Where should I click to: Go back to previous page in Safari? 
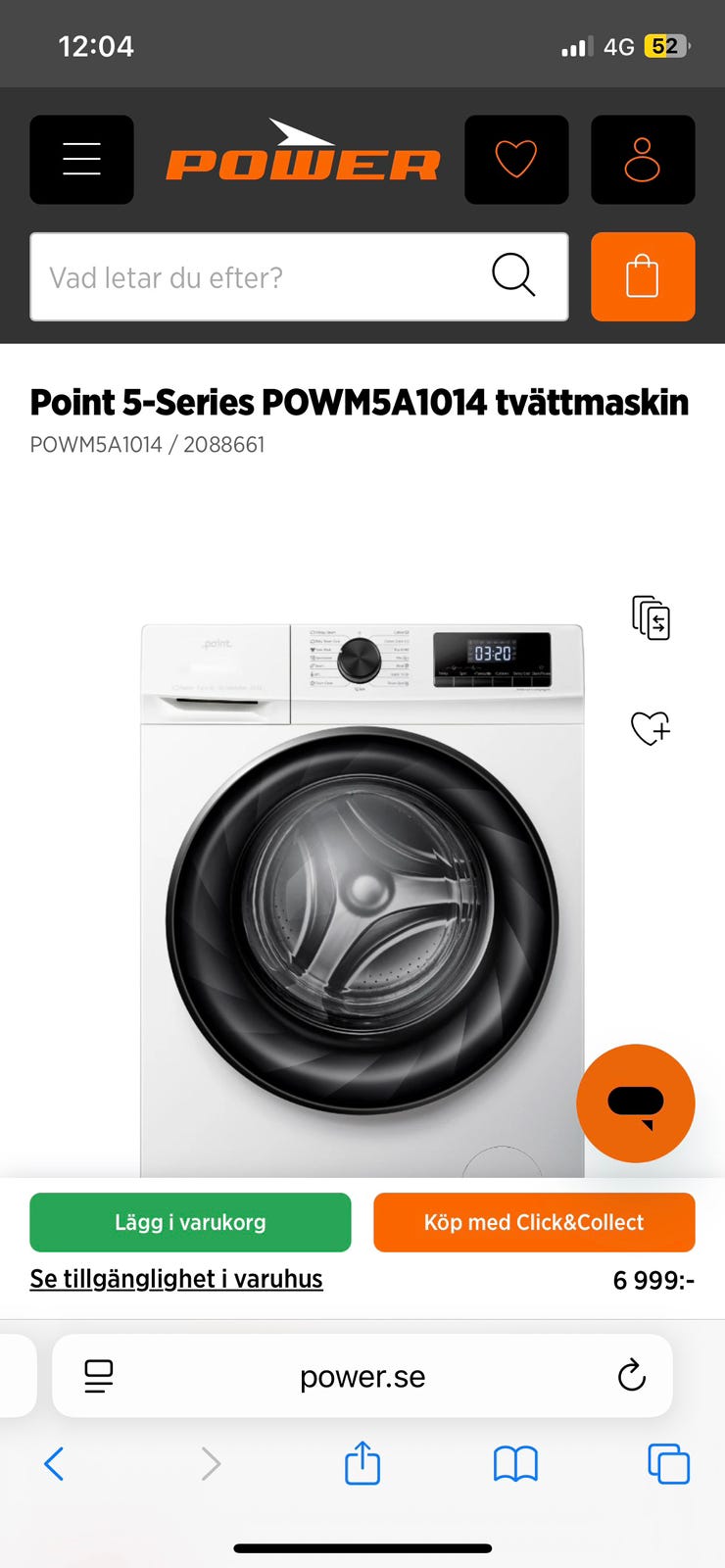tap(55, 1464)
